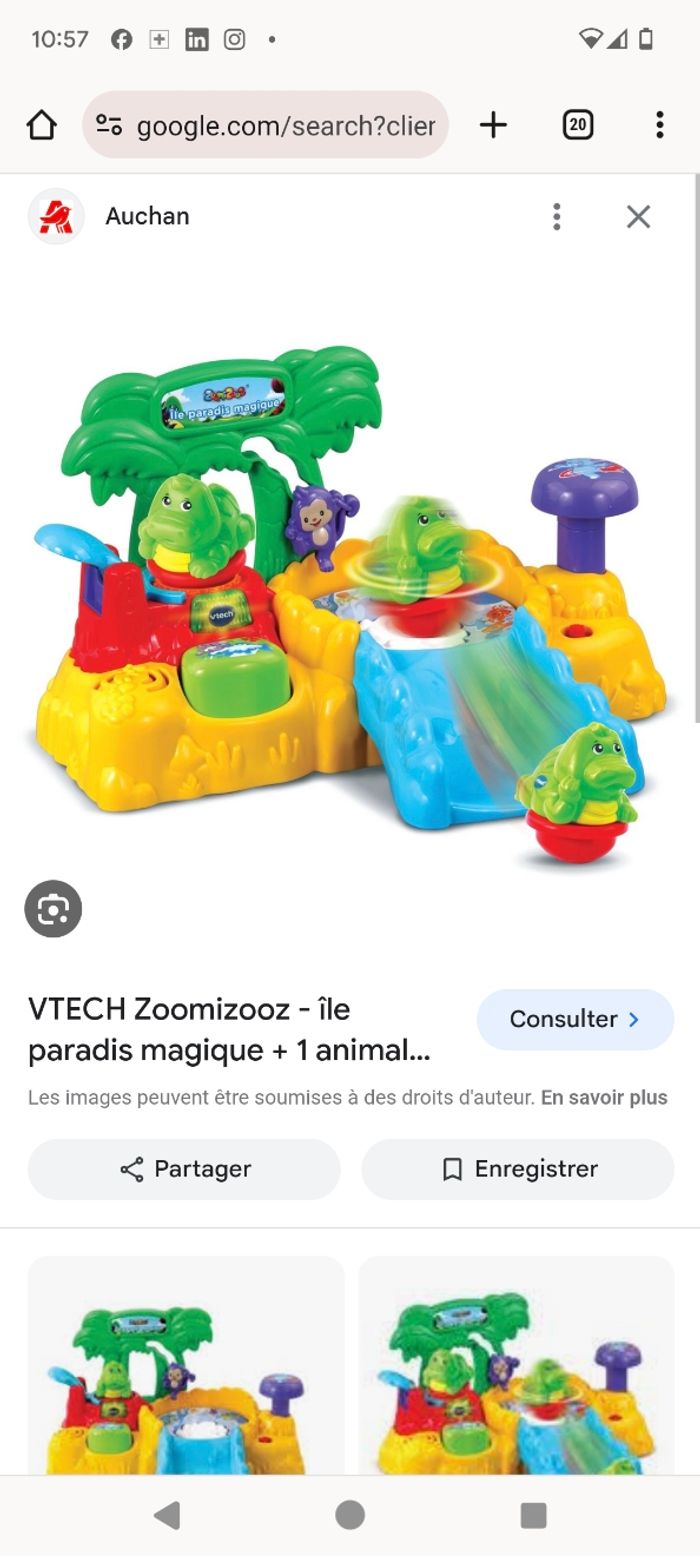Tap the Consulter button
700x1556 pixels.
pos(575,1019)
